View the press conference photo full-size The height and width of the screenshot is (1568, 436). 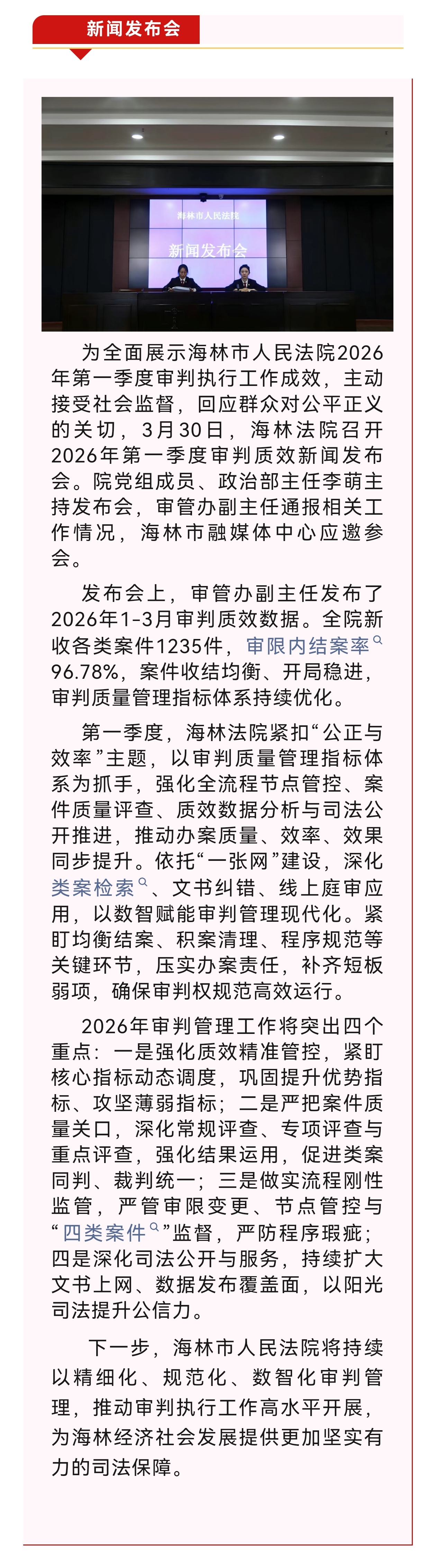point(217,214)
